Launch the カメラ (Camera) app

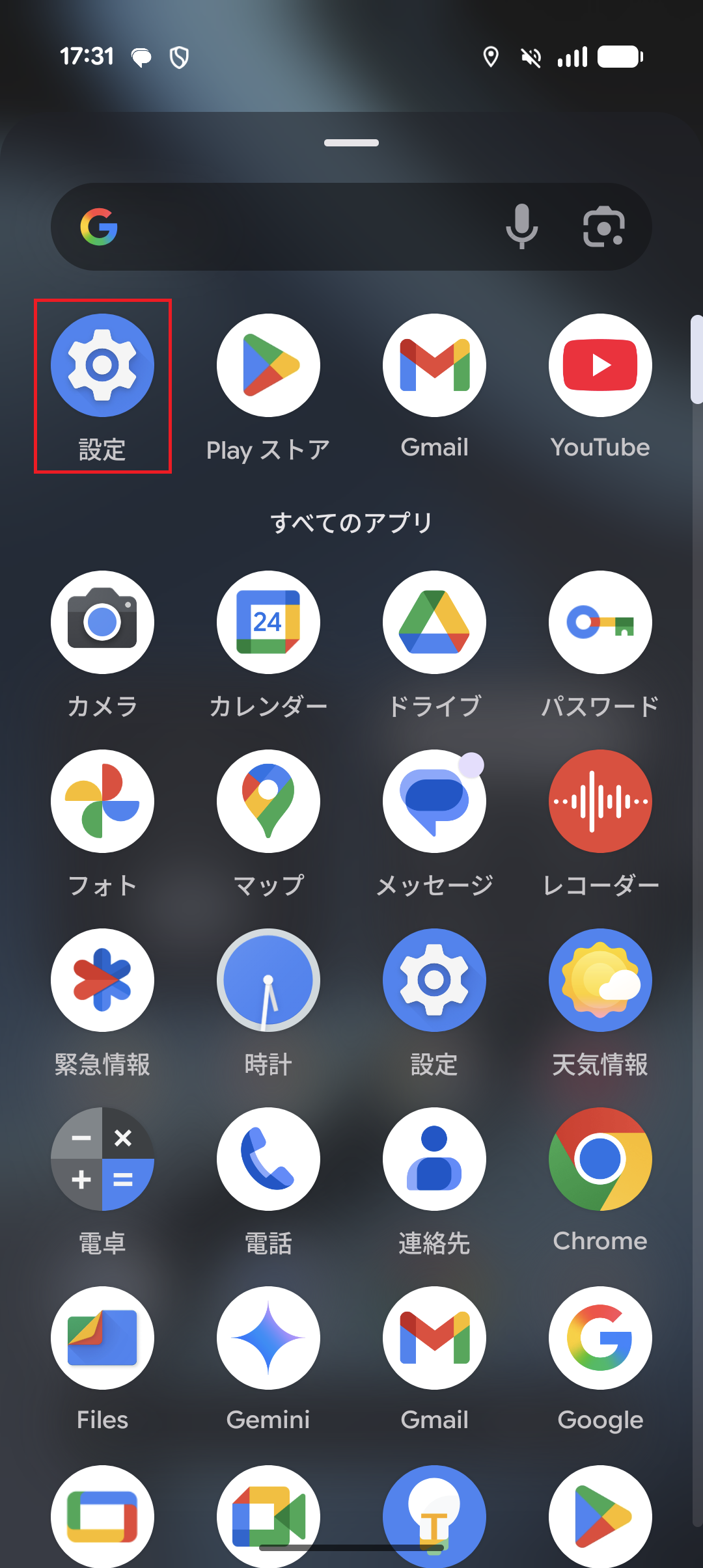102,621
